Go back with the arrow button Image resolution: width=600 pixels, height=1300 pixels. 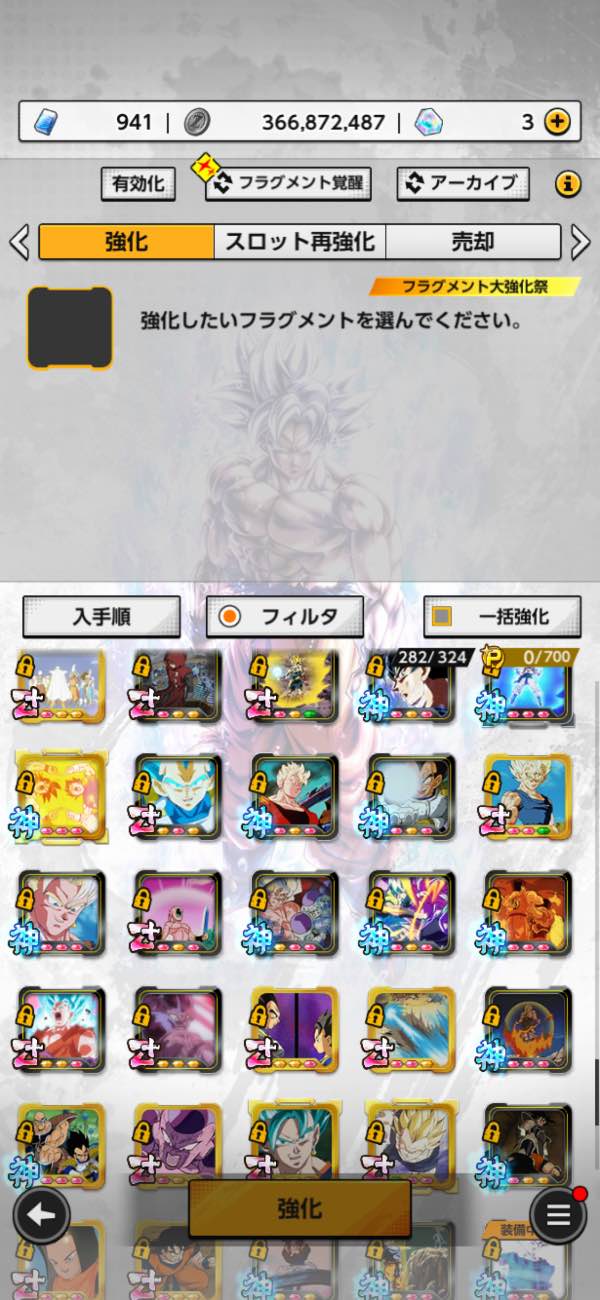(x=41, y=1215)
